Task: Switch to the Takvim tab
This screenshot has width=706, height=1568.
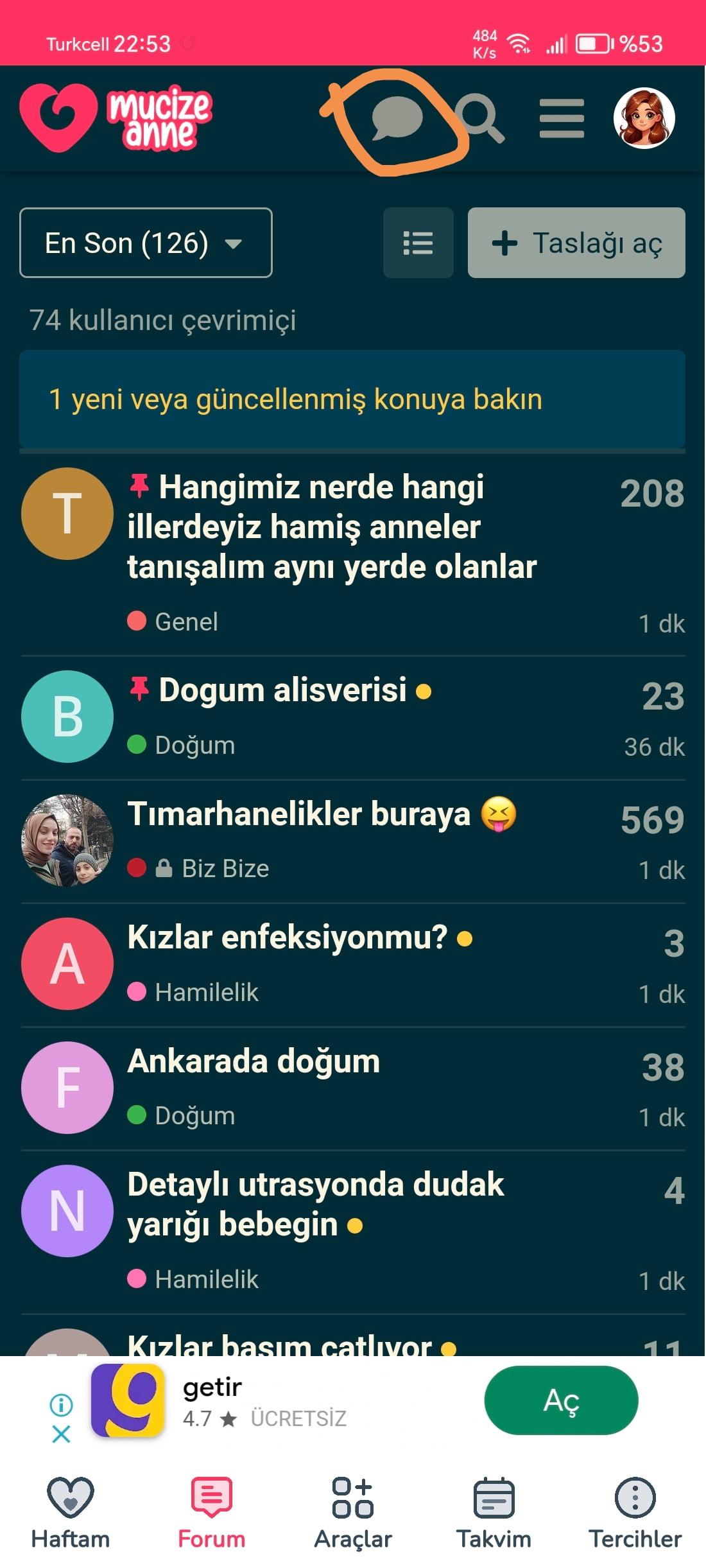Action: click(494, 1512)
